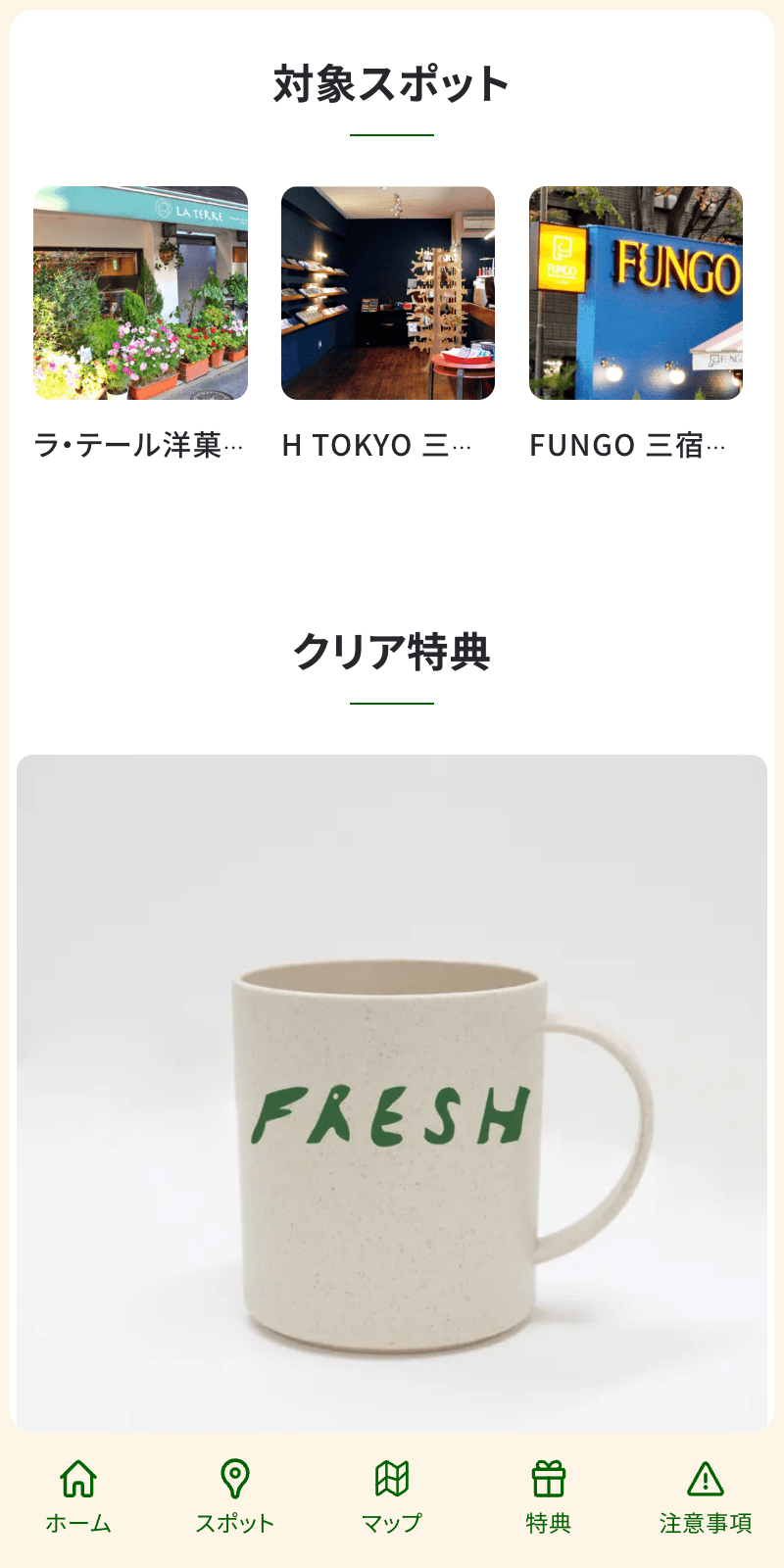This screenshot has width=784, height=1568.
Task: Select the 特典 tab
Action: 549,1497
